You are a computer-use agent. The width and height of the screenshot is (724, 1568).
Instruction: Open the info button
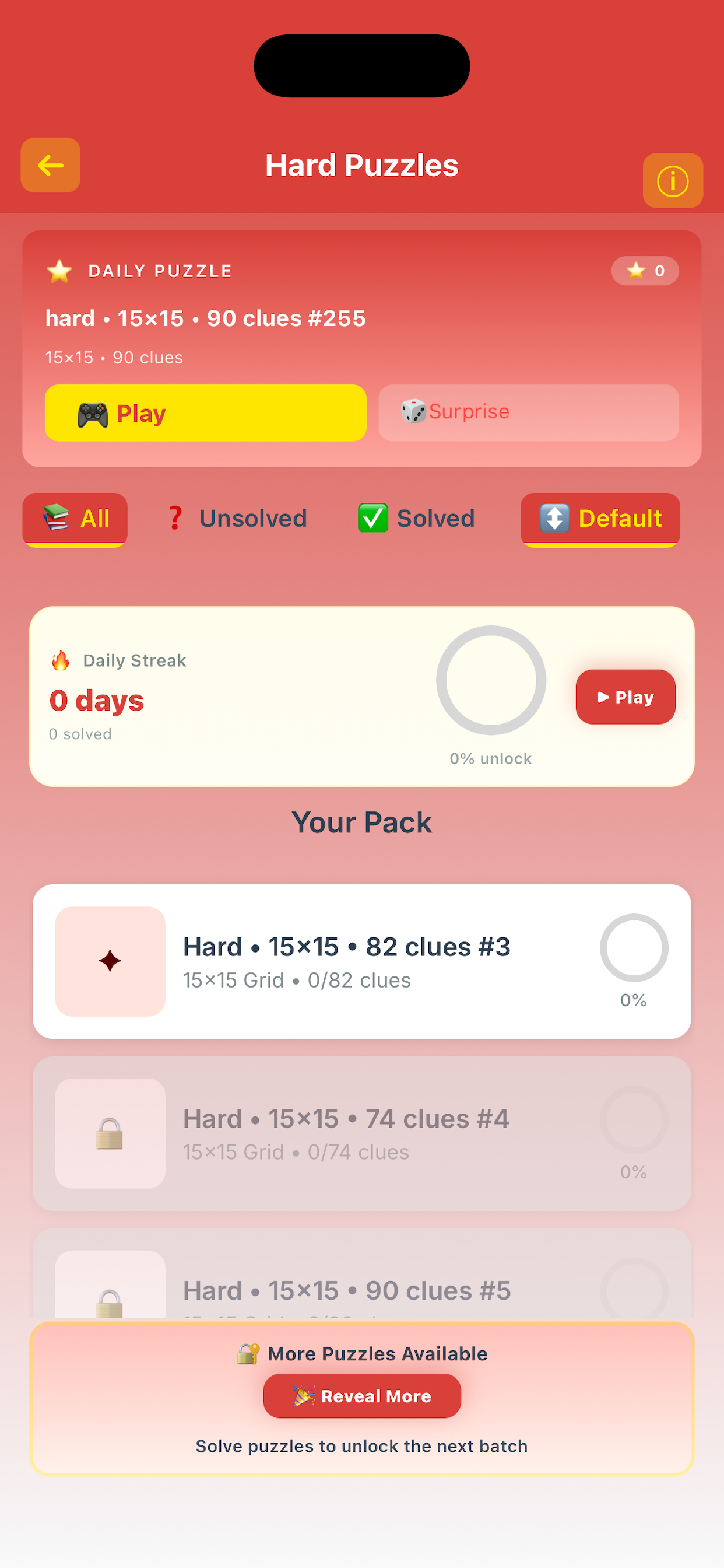point(672,181)
